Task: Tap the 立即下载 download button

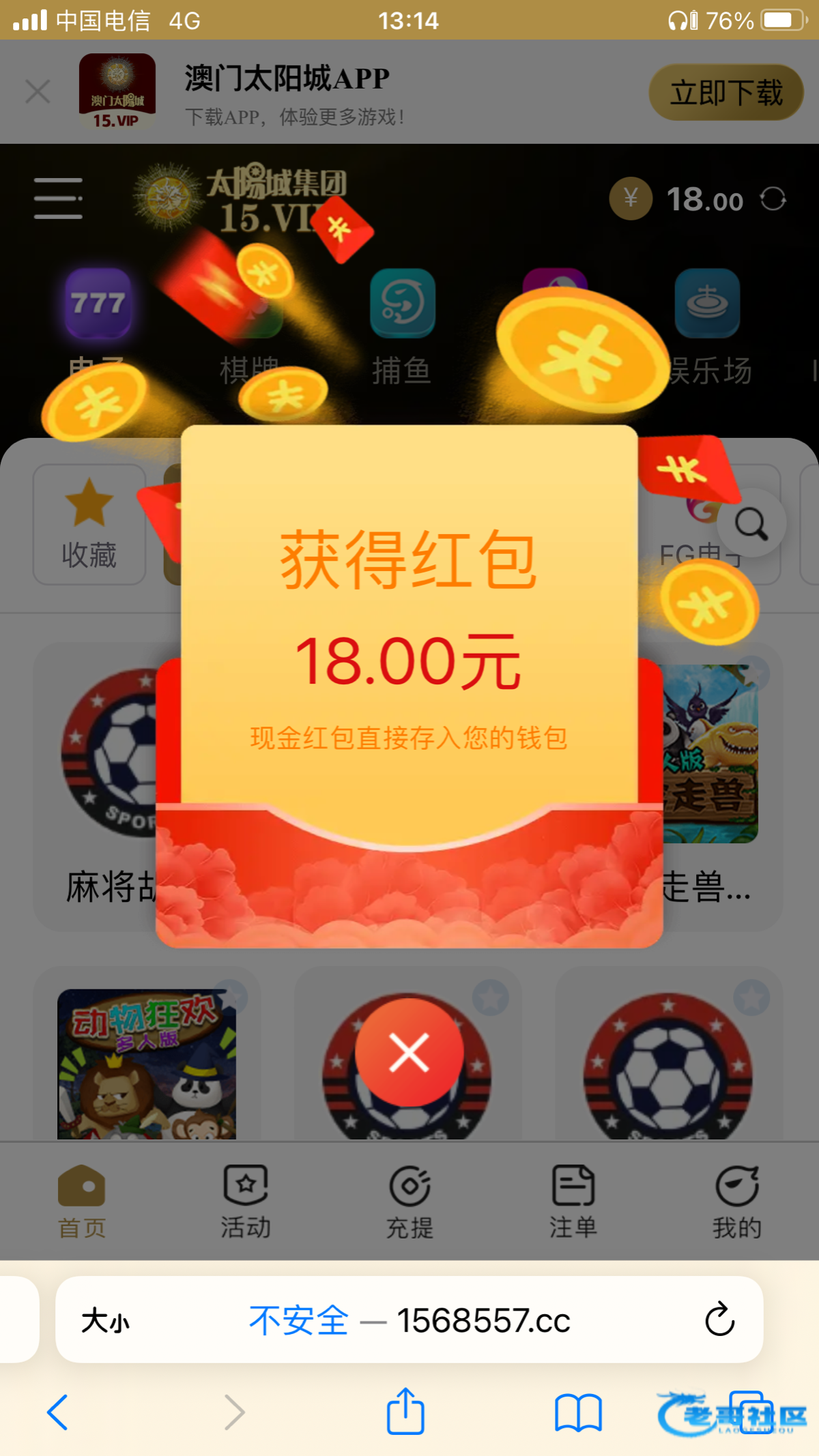Action: click(725, 93)
